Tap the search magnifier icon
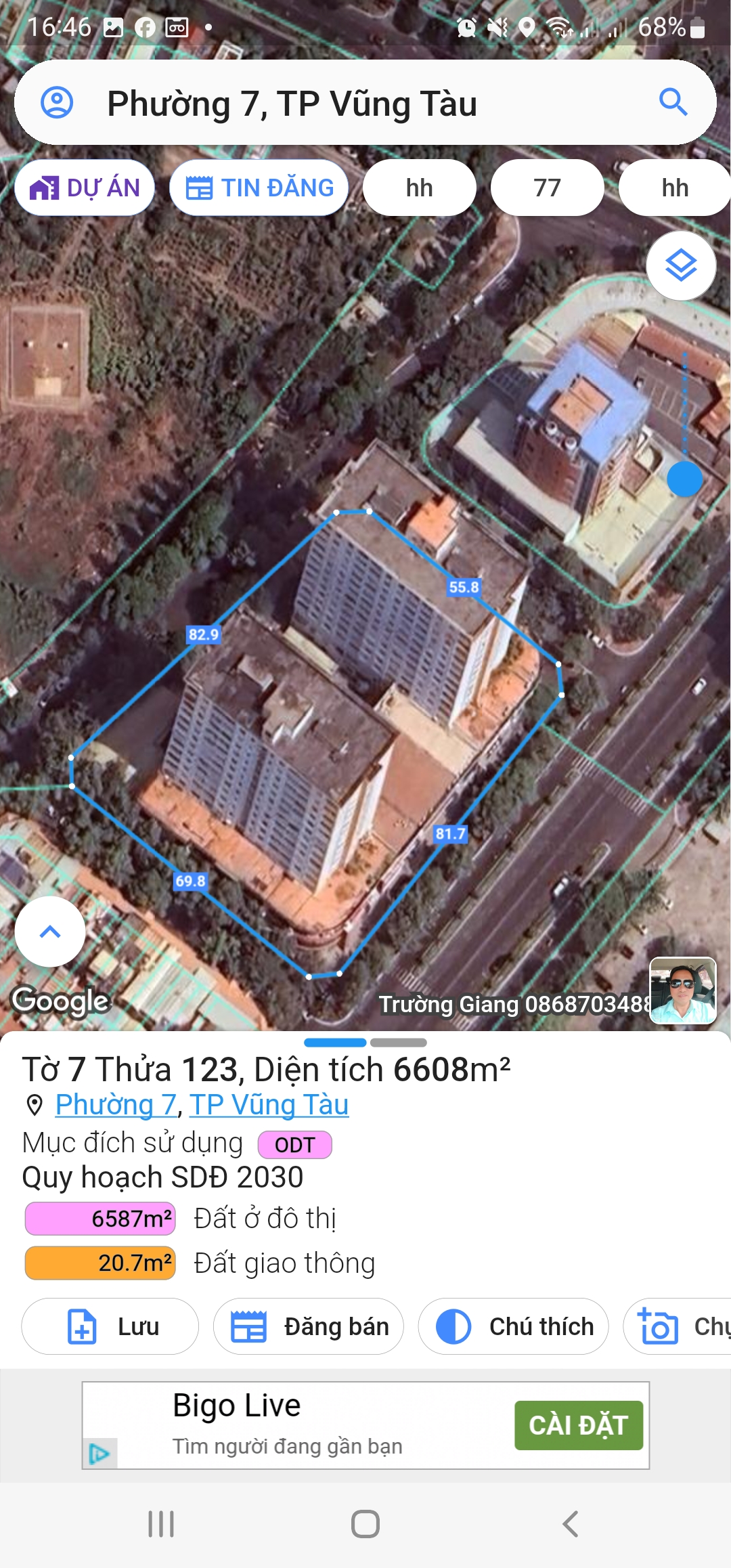 pos(673,103)
